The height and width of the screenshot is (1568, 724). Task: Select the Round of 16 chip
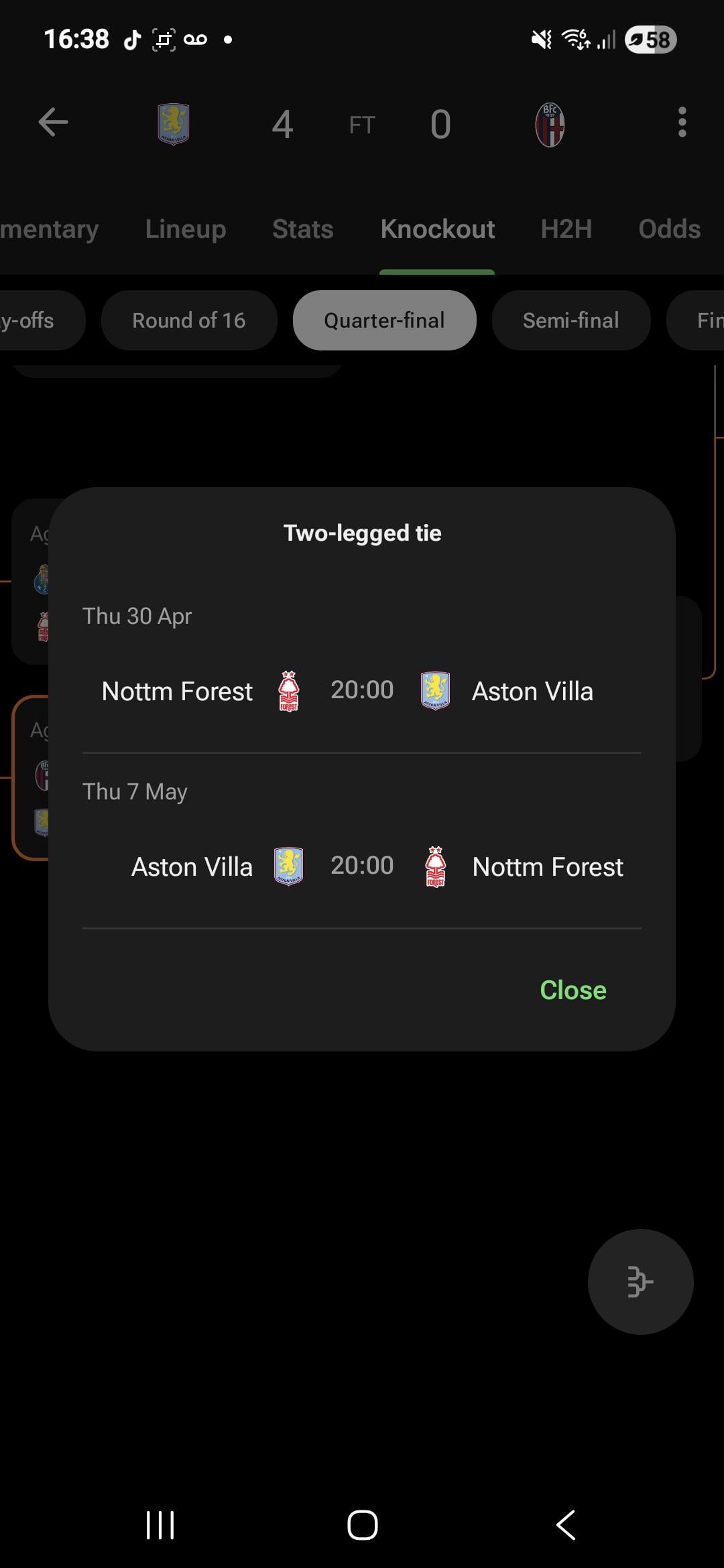[189, 320]
